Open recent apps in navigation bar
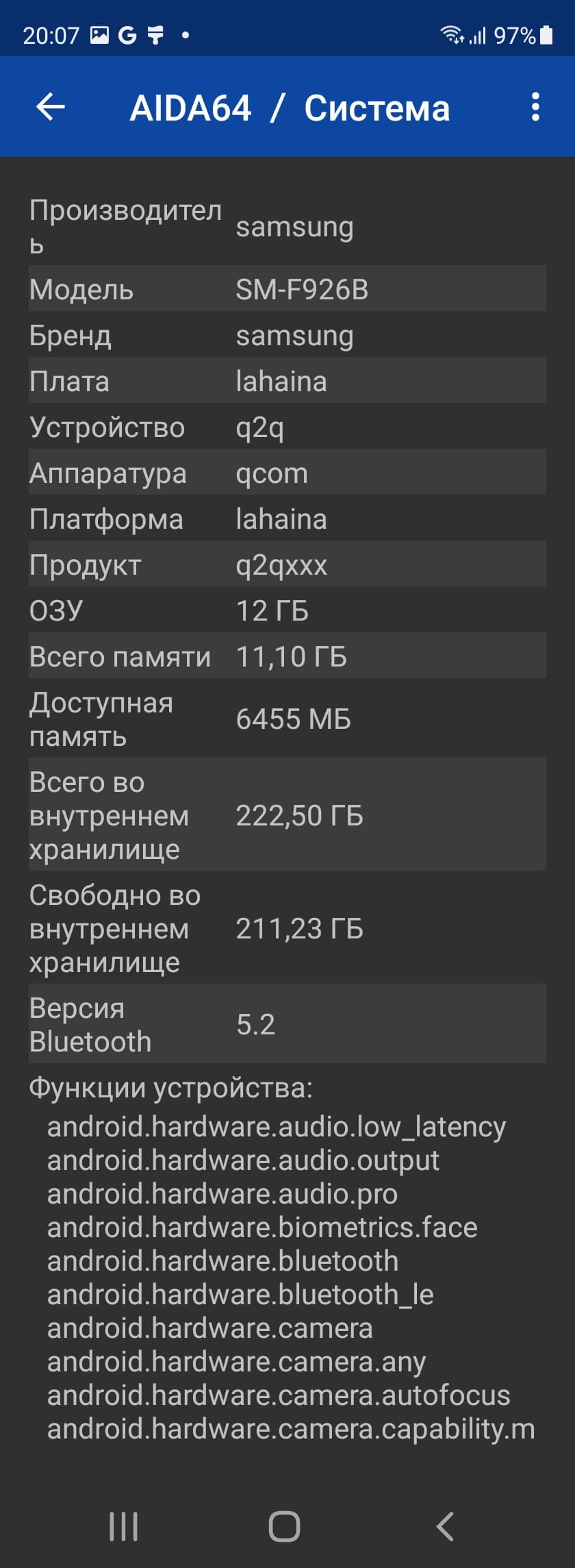The width and height of the screenshot is (575, 1568). 124,1526
